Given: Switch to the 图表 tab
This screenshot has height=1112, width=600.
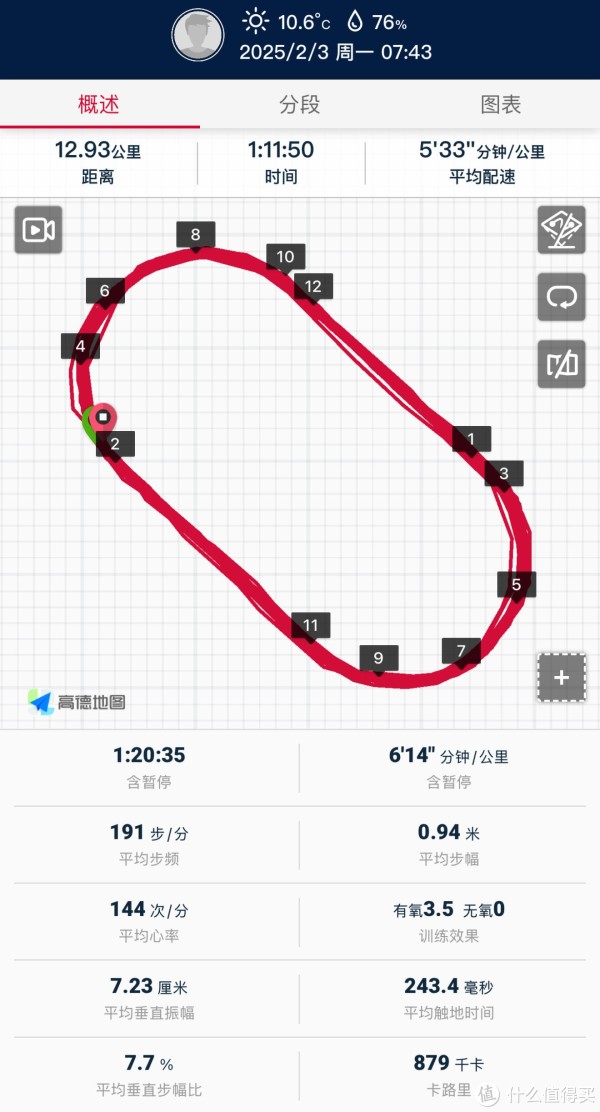Looking at the screenshot, I should pos(500,104).
